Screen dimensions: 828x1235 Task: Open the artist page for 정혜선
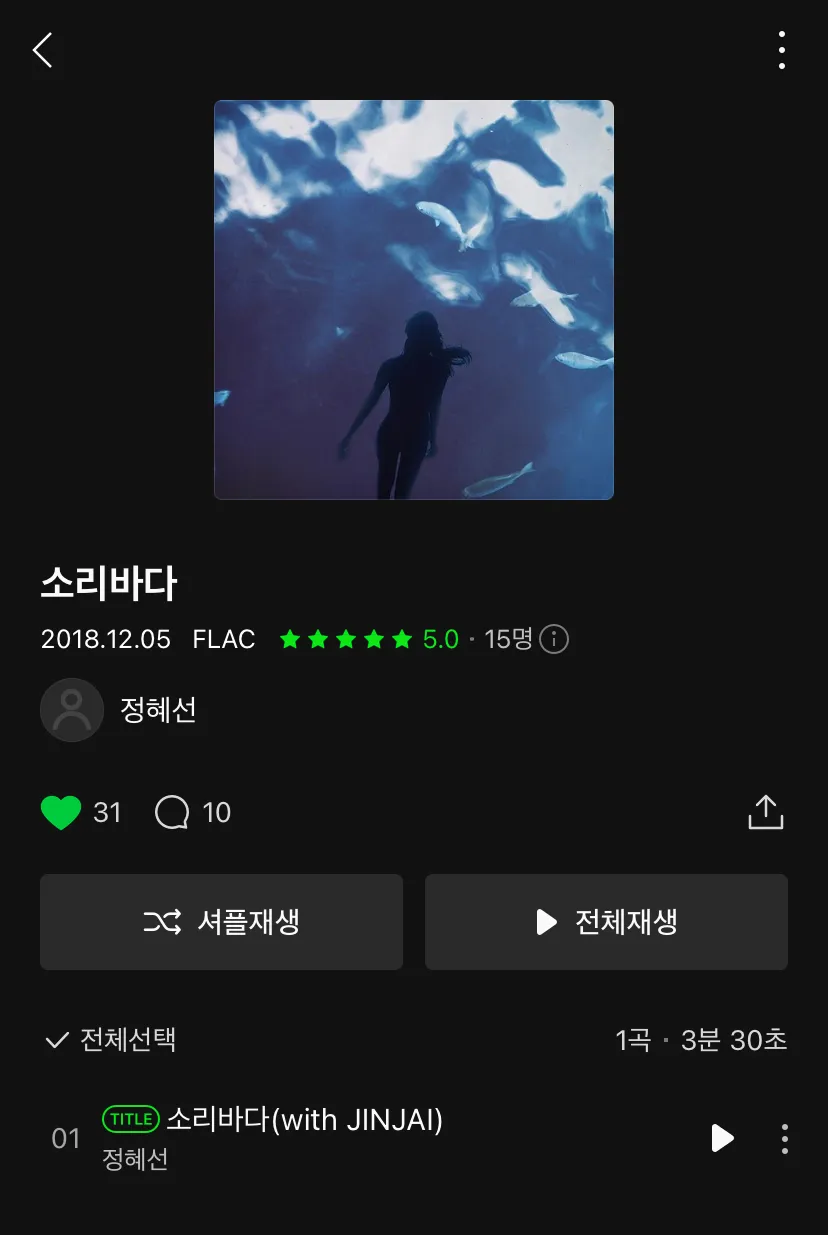tap(157, 710)
